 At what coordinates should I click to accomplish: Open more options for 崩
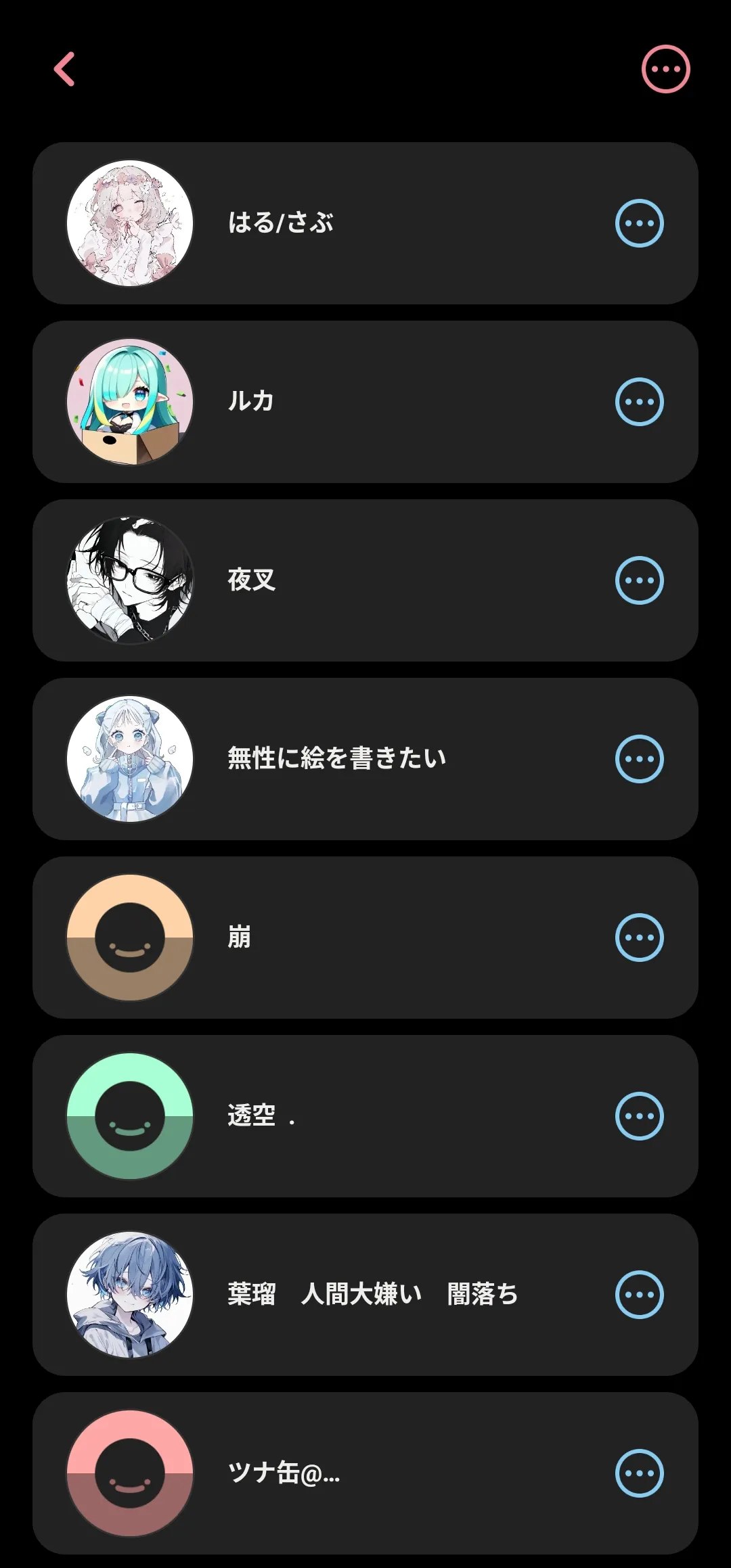click(x=640, y=938)
